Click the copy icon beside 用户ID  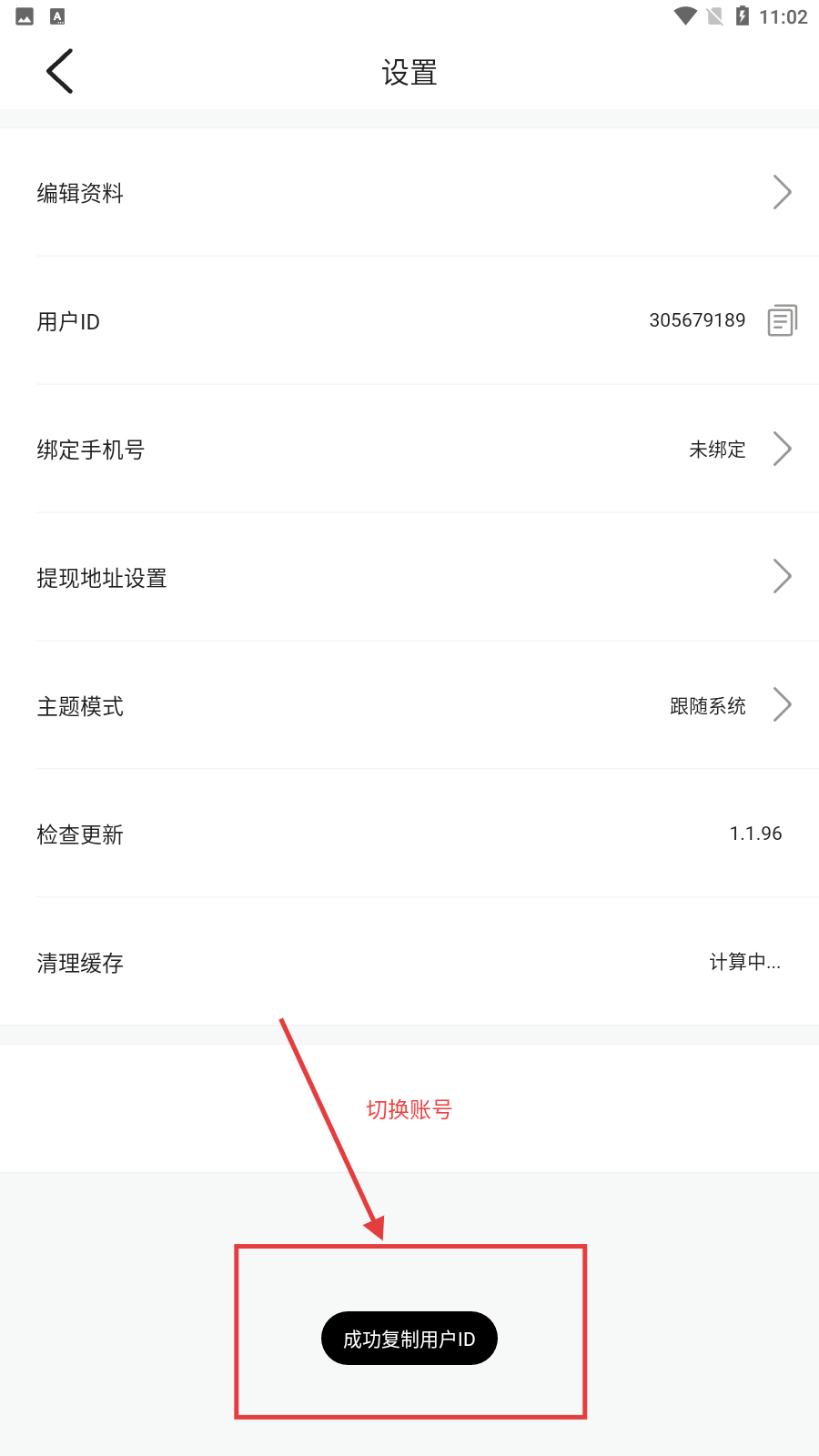(781, 320)
